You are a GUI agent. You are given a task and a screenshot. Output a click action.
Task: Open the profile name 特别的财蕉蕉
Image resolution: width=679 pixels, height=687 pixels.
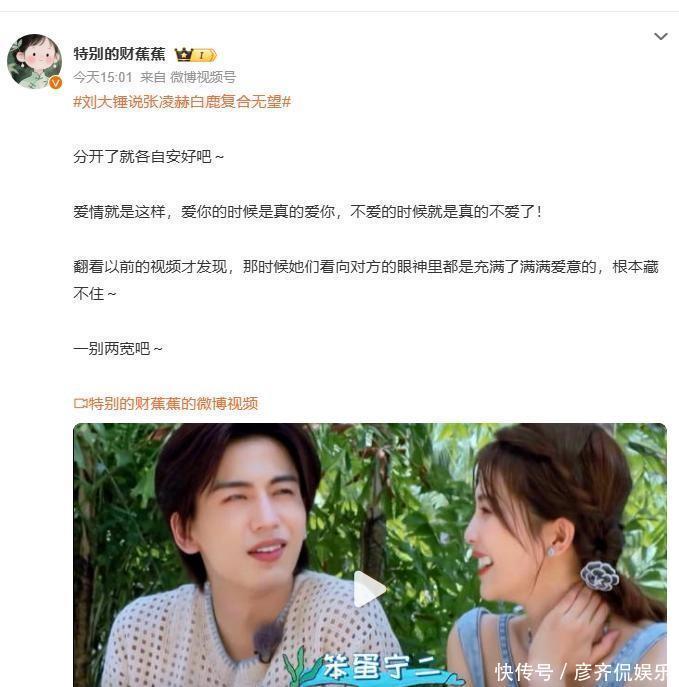[x=119, y=54]
